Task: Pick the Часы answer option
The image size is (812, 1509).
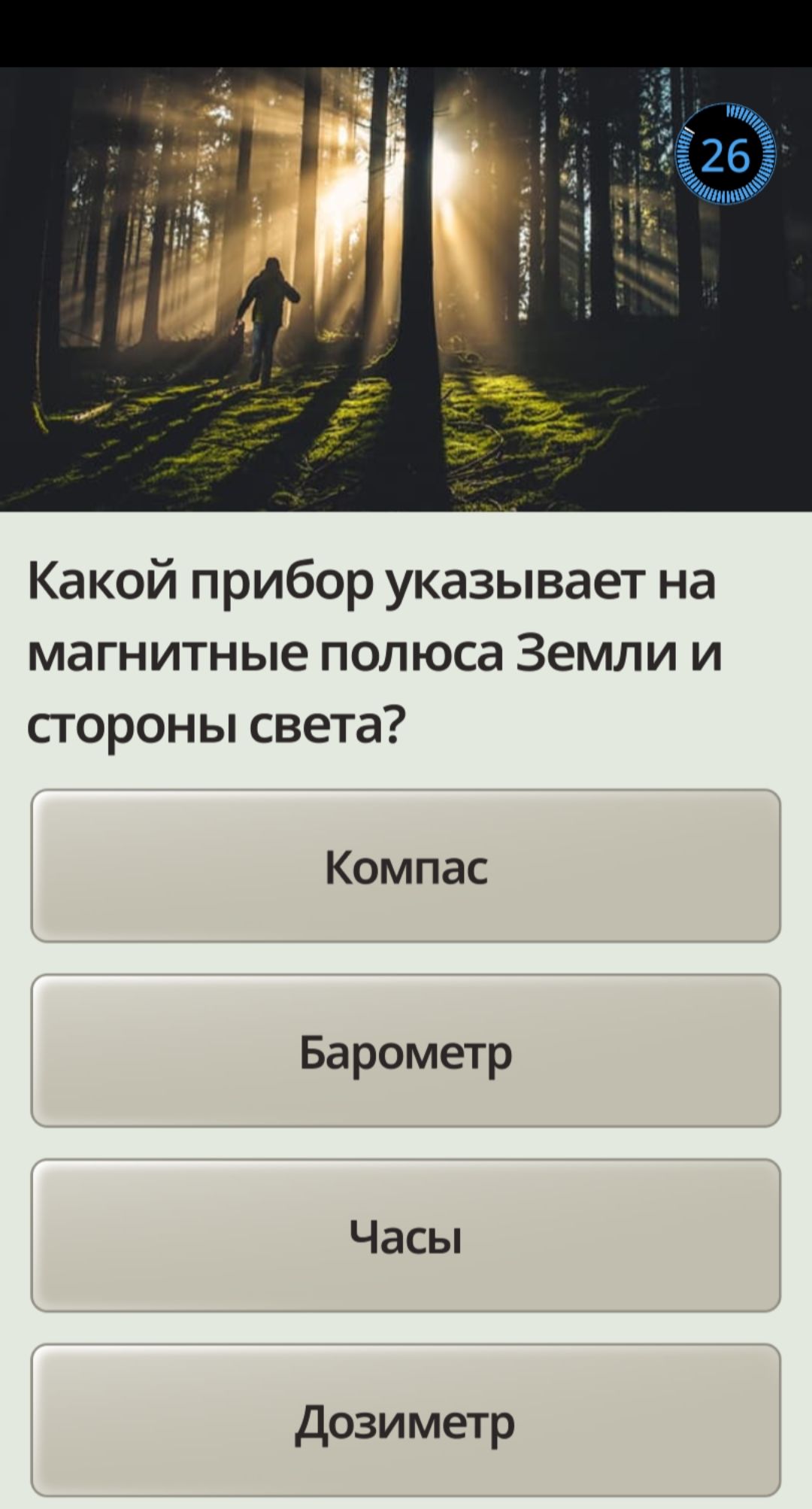Action: coord(406,1236)
